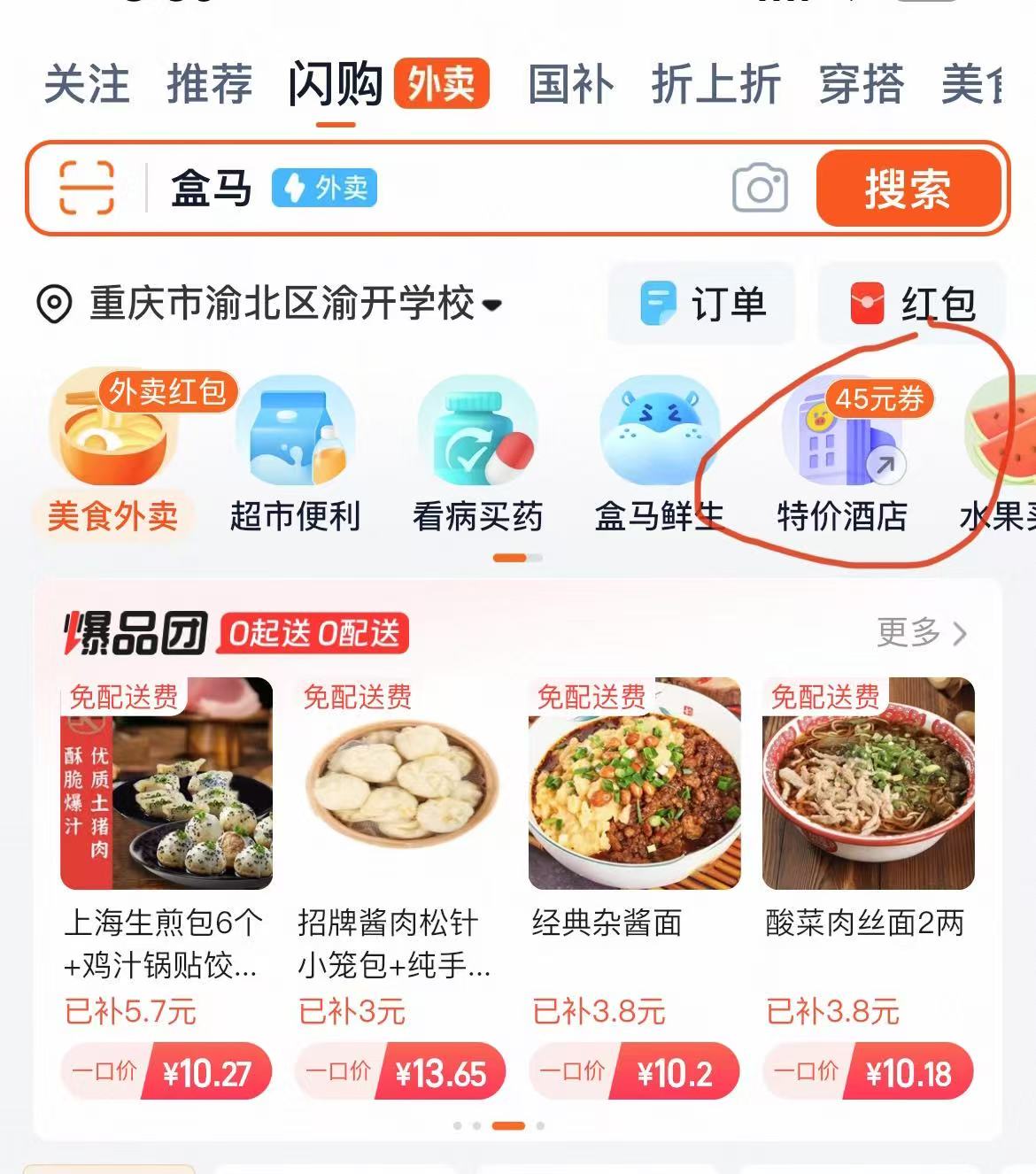Open 订单 orders
The image size is (1036, 1174).
click(703, 304)
